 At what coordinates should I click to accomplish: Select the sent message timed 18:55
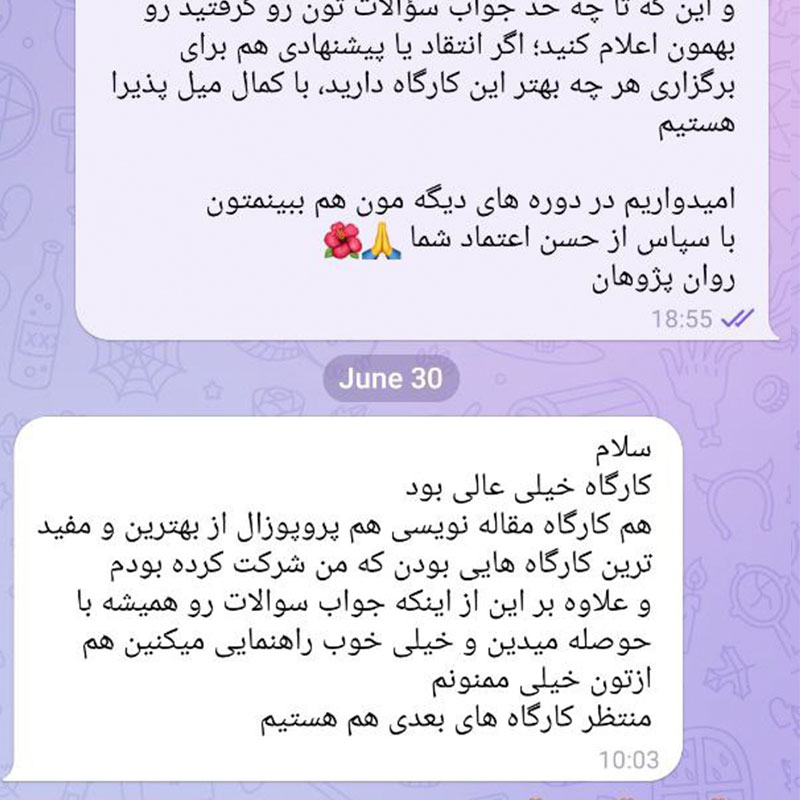pyautogui.click(x=428, y=168)
